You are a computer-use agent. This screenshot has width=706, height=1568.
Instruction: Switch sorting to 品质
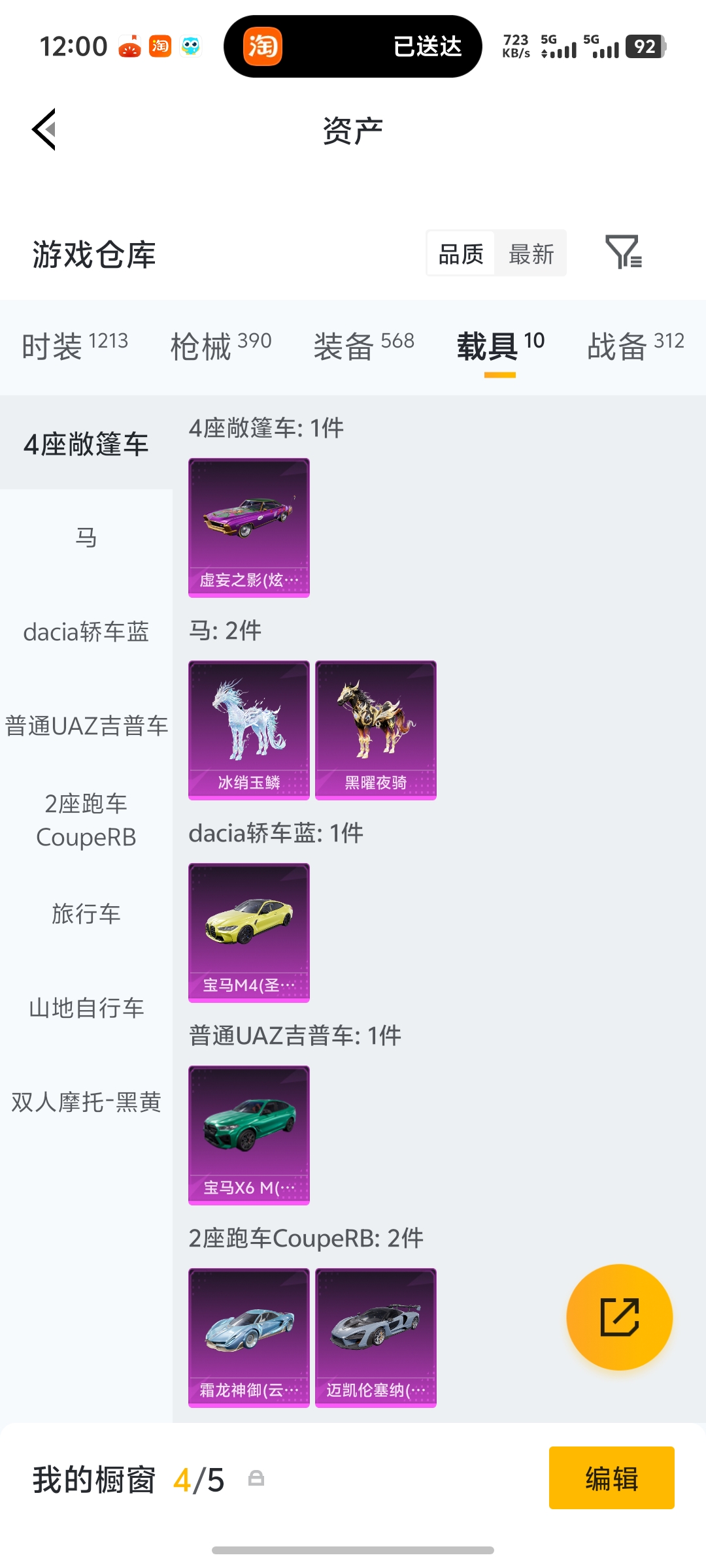tap(460, 253)
